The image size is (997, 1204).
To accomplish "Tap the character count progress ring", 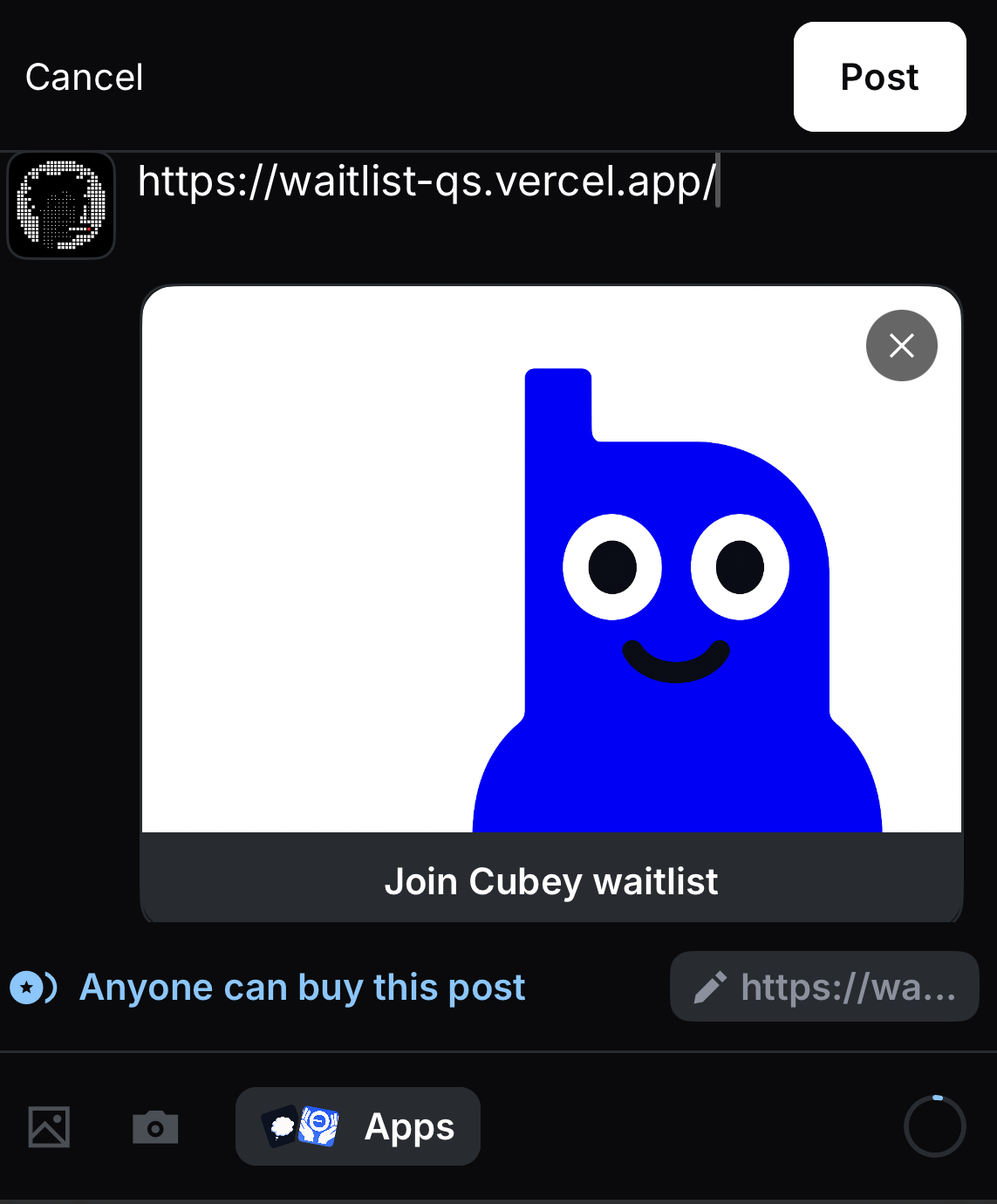I will pos(934,1126).
